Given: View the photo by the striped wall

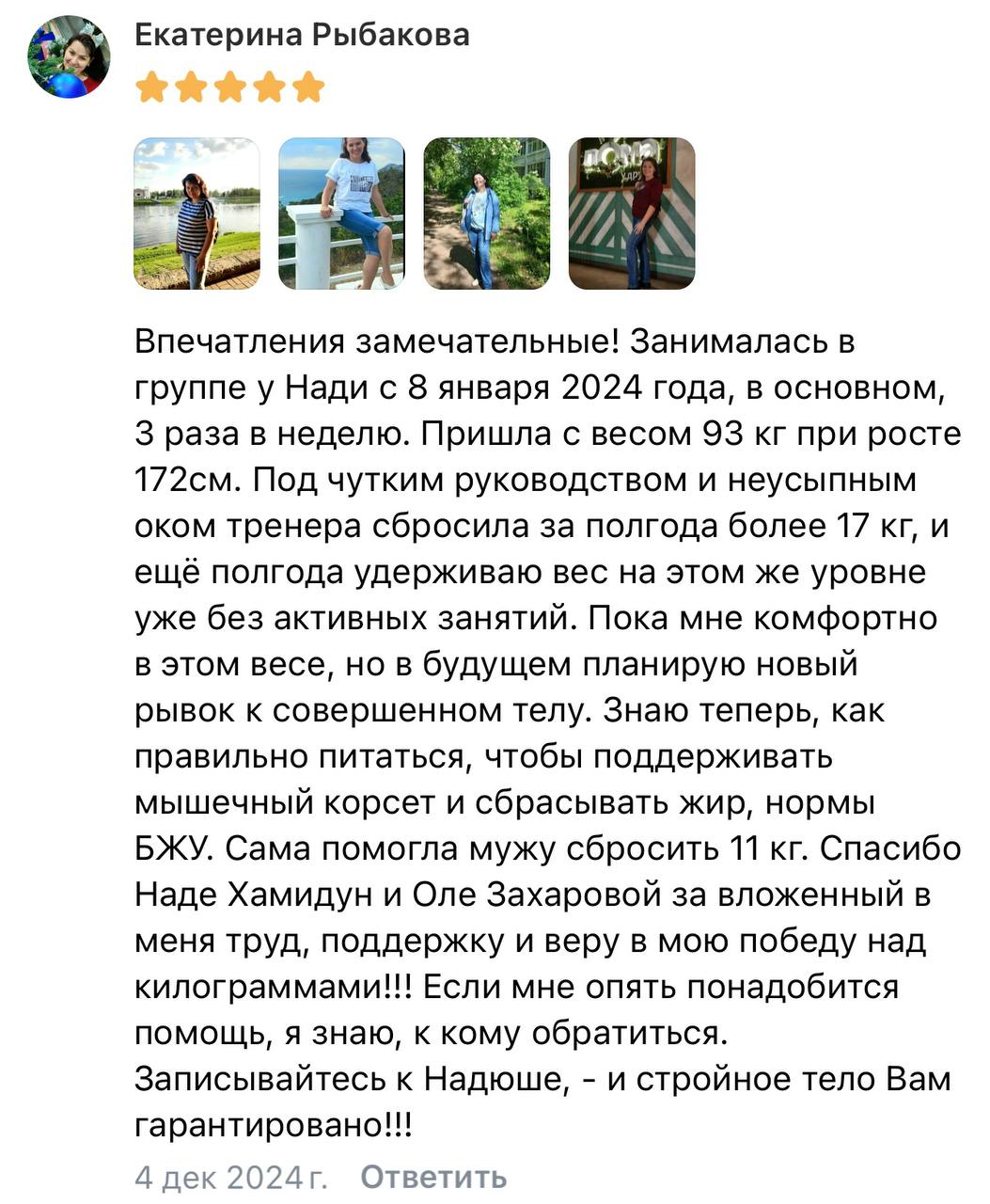Looking at the screenshot, I should (631, 214).
